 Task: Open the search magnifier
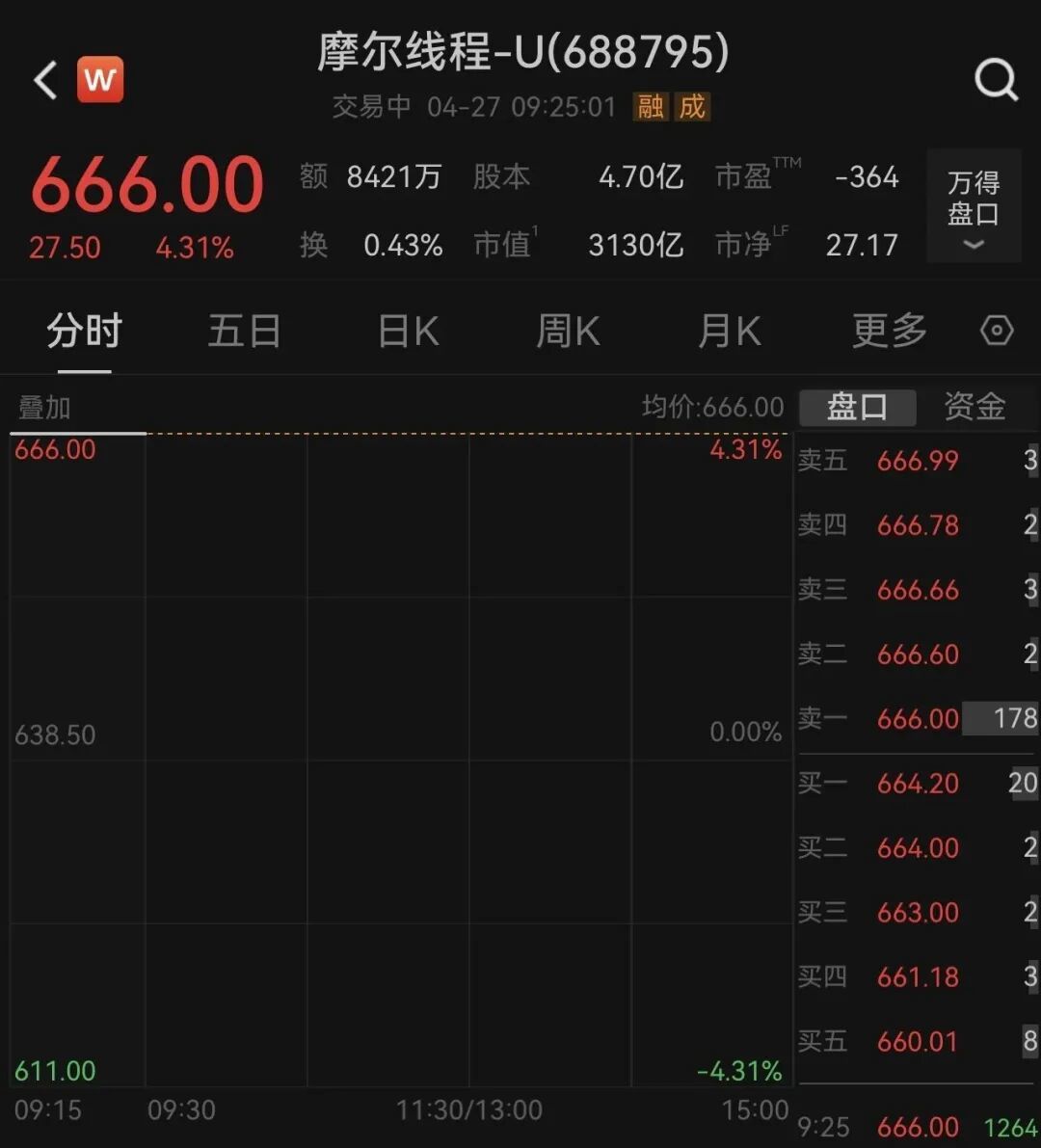coord(996,80)
